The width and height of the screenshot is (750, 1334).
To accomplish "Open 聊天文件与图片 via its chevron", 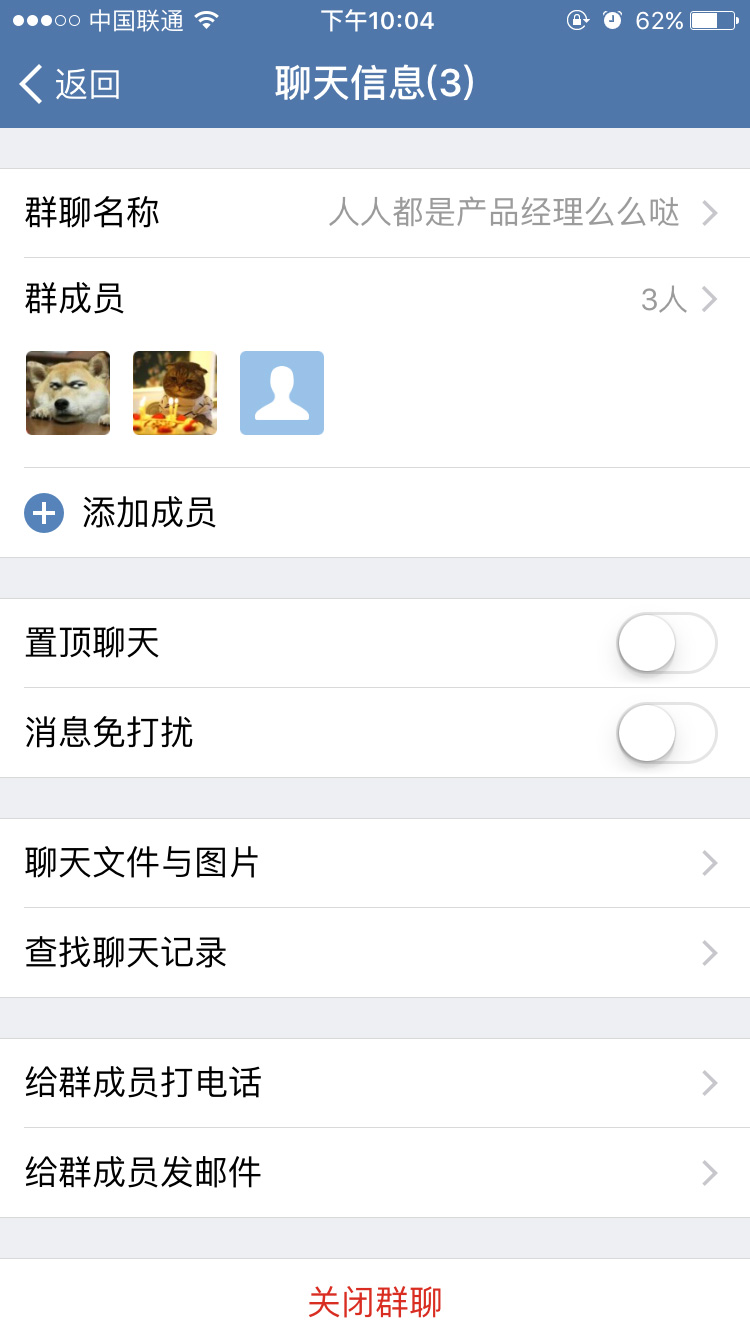I will (708, 863).
